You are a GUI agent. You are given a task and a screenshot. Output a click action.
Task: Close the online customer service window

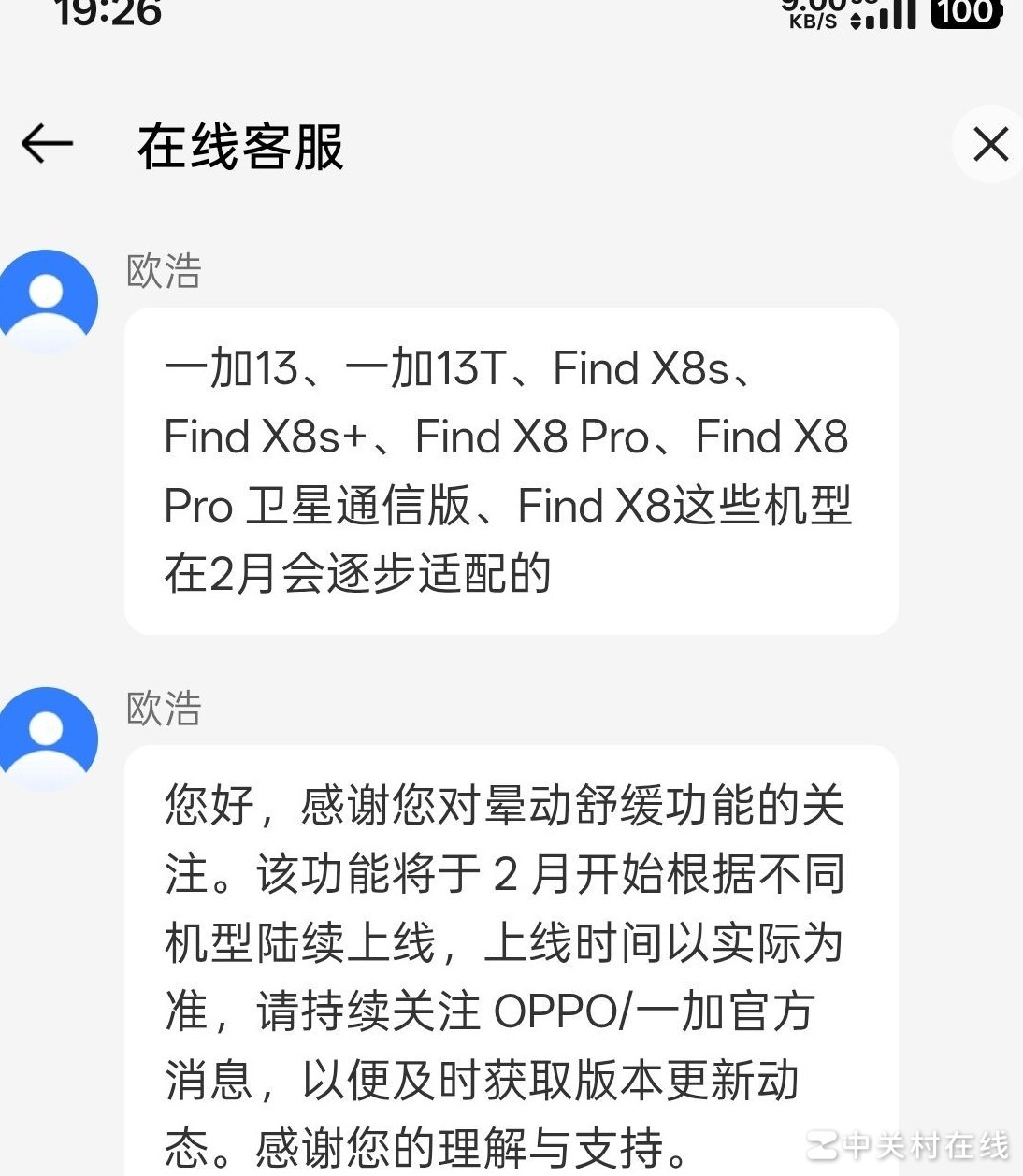coord(990,145)
